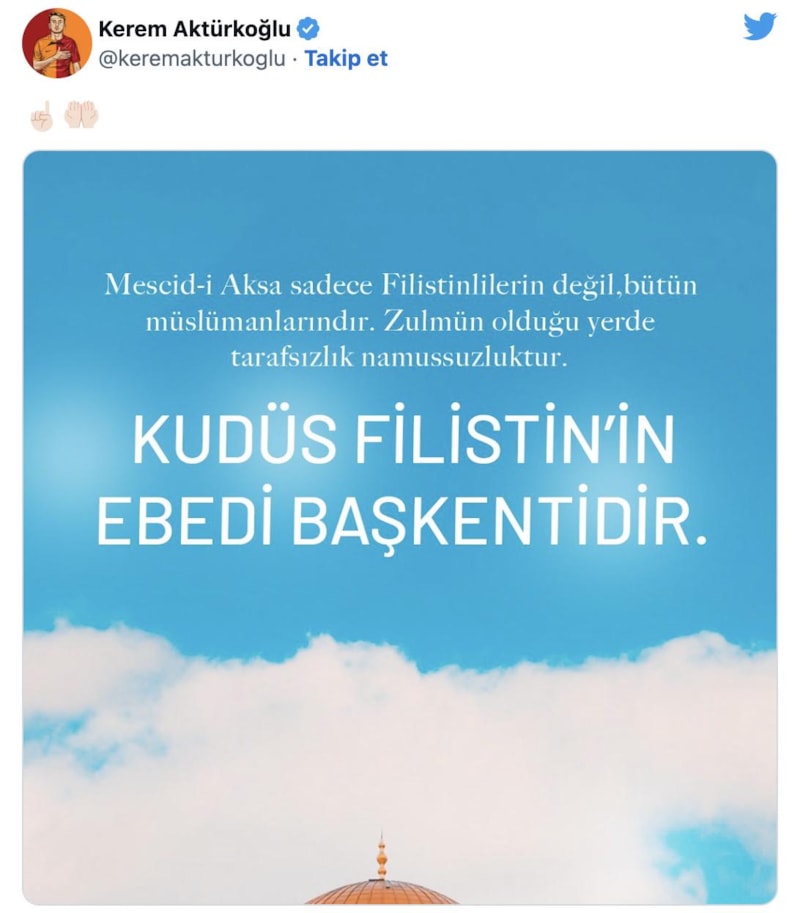Tap the Takip et follow link
This screenshot has width=800, height=913.
(346, 58)
